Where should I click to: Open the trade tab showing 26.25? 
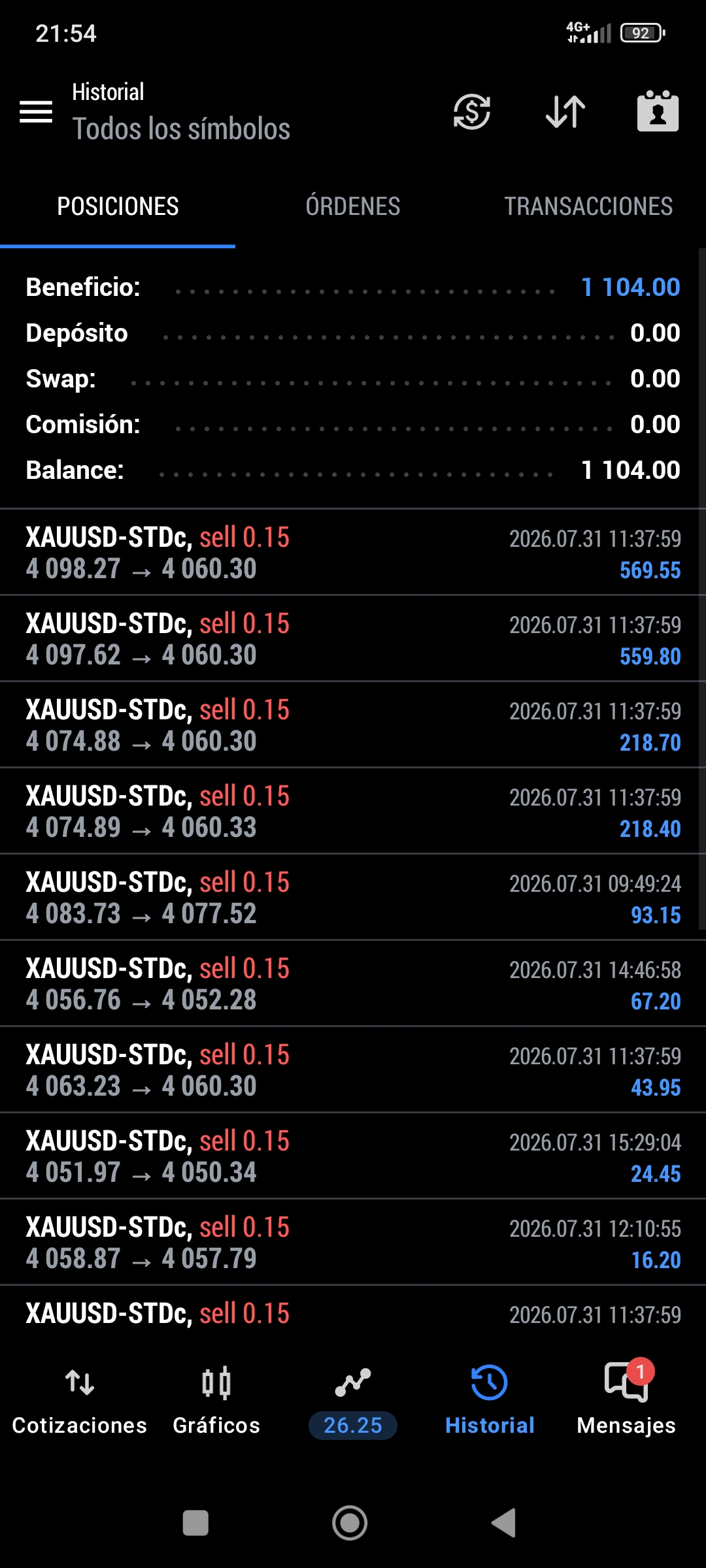[353, 1401]
